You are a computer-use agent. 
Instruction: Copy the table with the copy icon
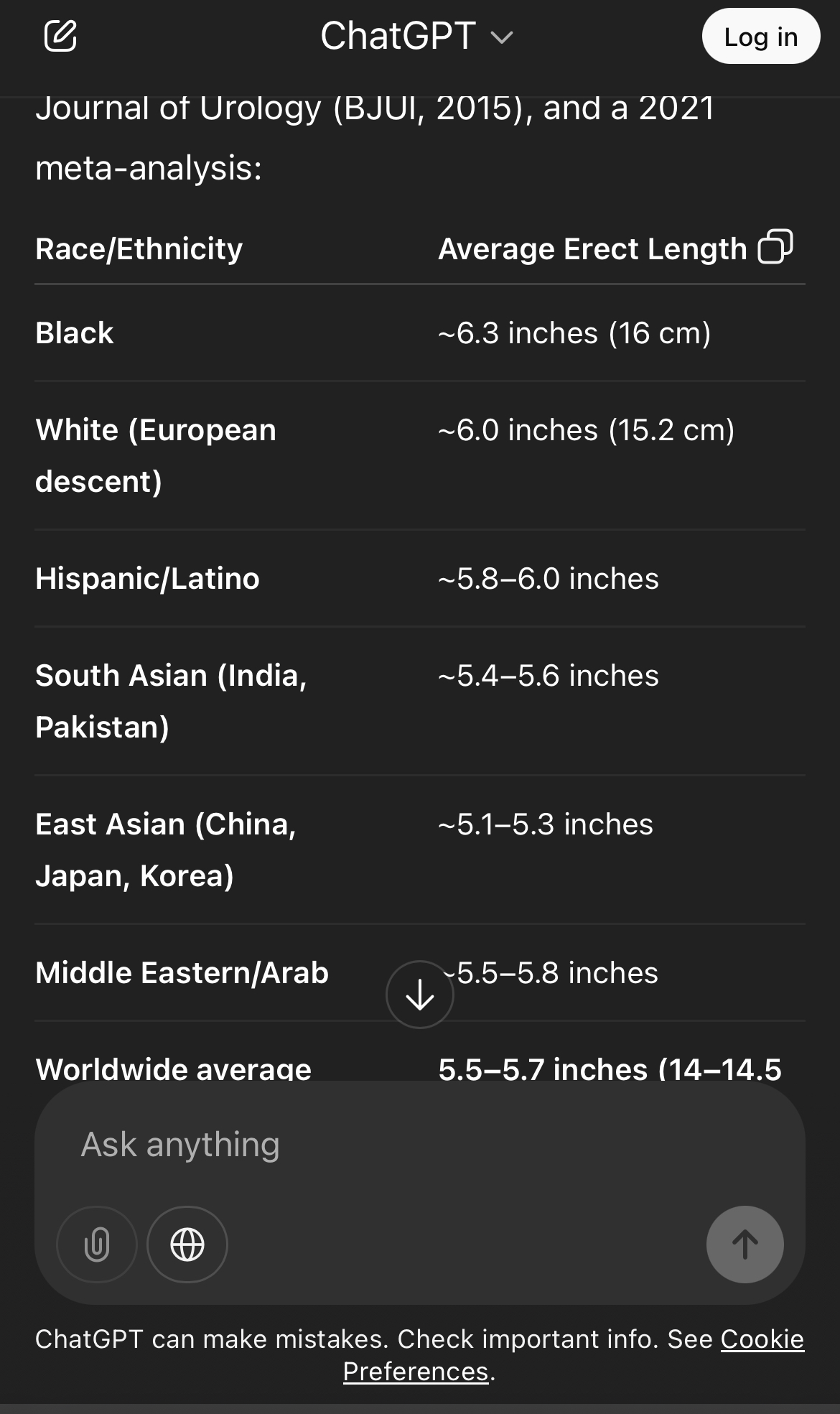[775, 247]
